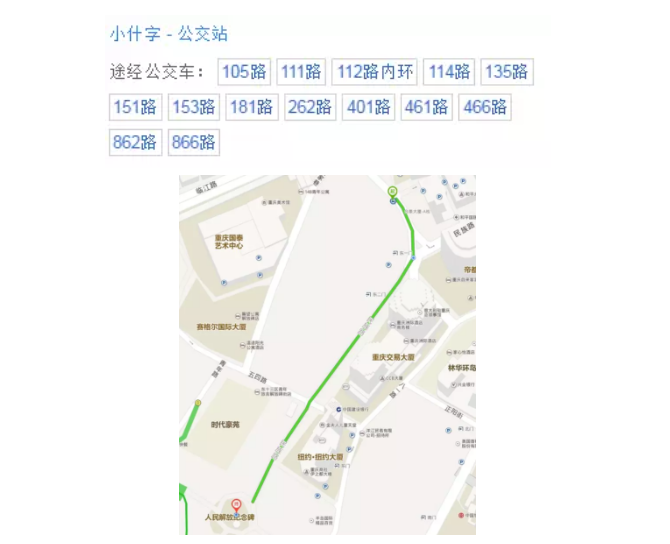The height and width of the screenshot is (544, 670).
Task: Choose the 461路 route chip
Action: [x=425, y=107]
